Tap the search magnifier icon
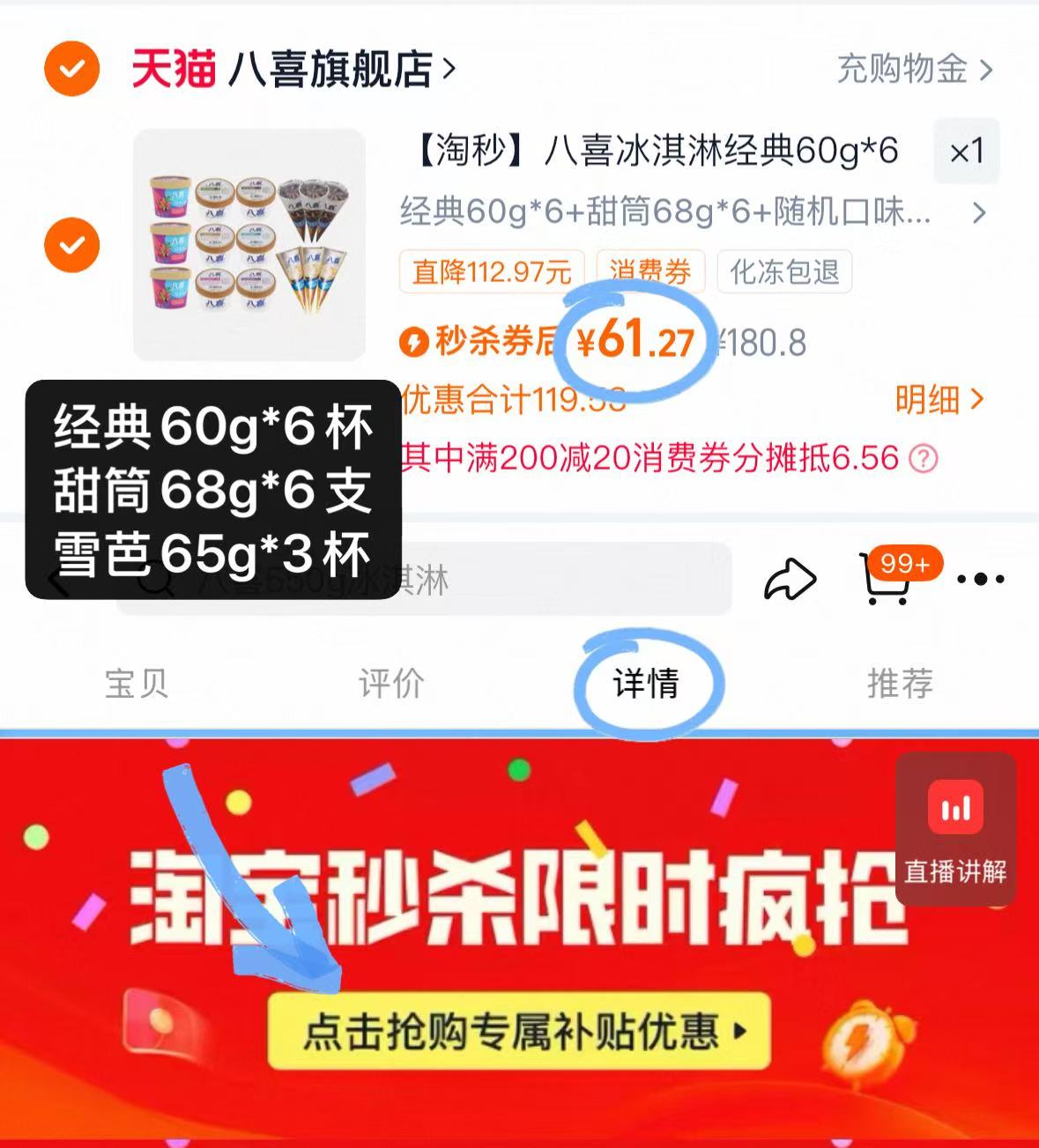Image resolution: width=1039 pixels, height=1148 pixels. [x=155, y=581]
